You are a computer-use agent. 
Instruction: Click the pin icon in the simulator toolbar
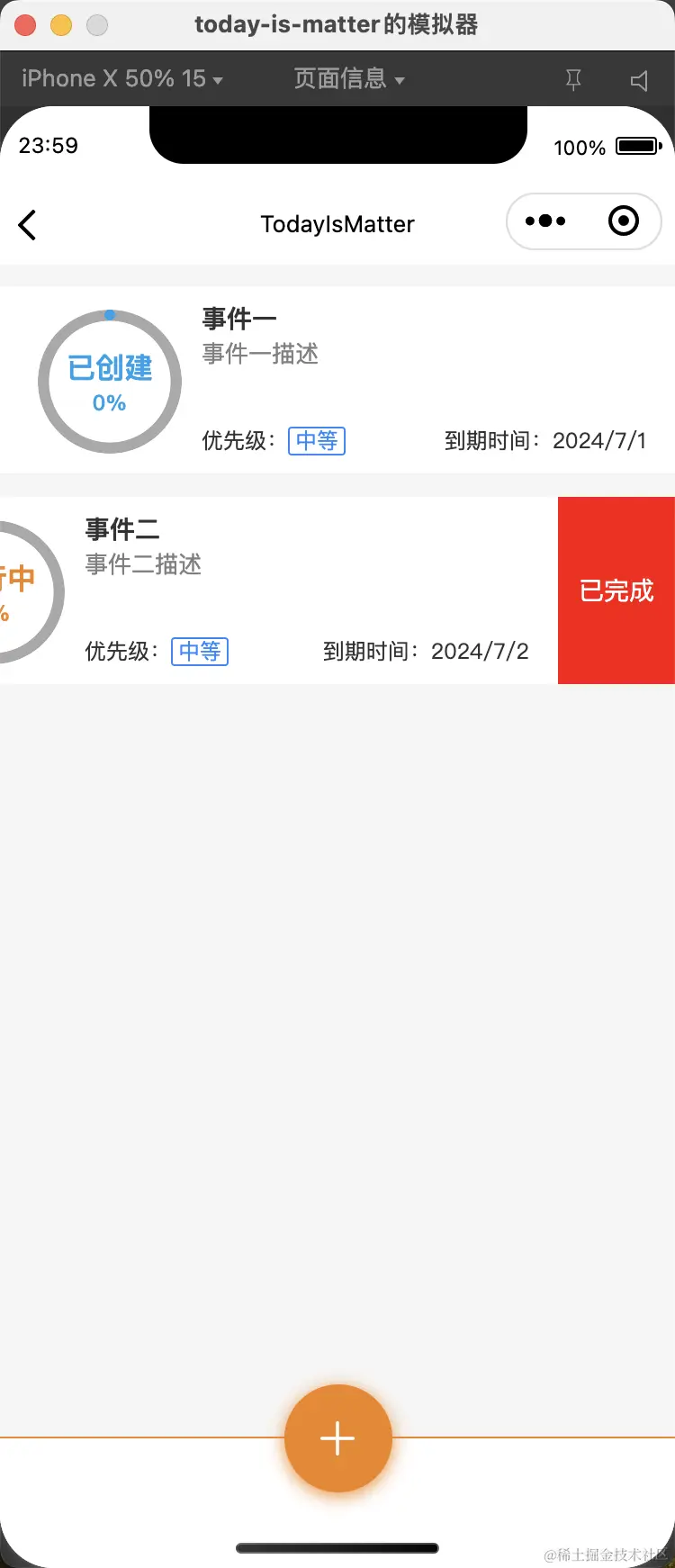tap(573, 79)
